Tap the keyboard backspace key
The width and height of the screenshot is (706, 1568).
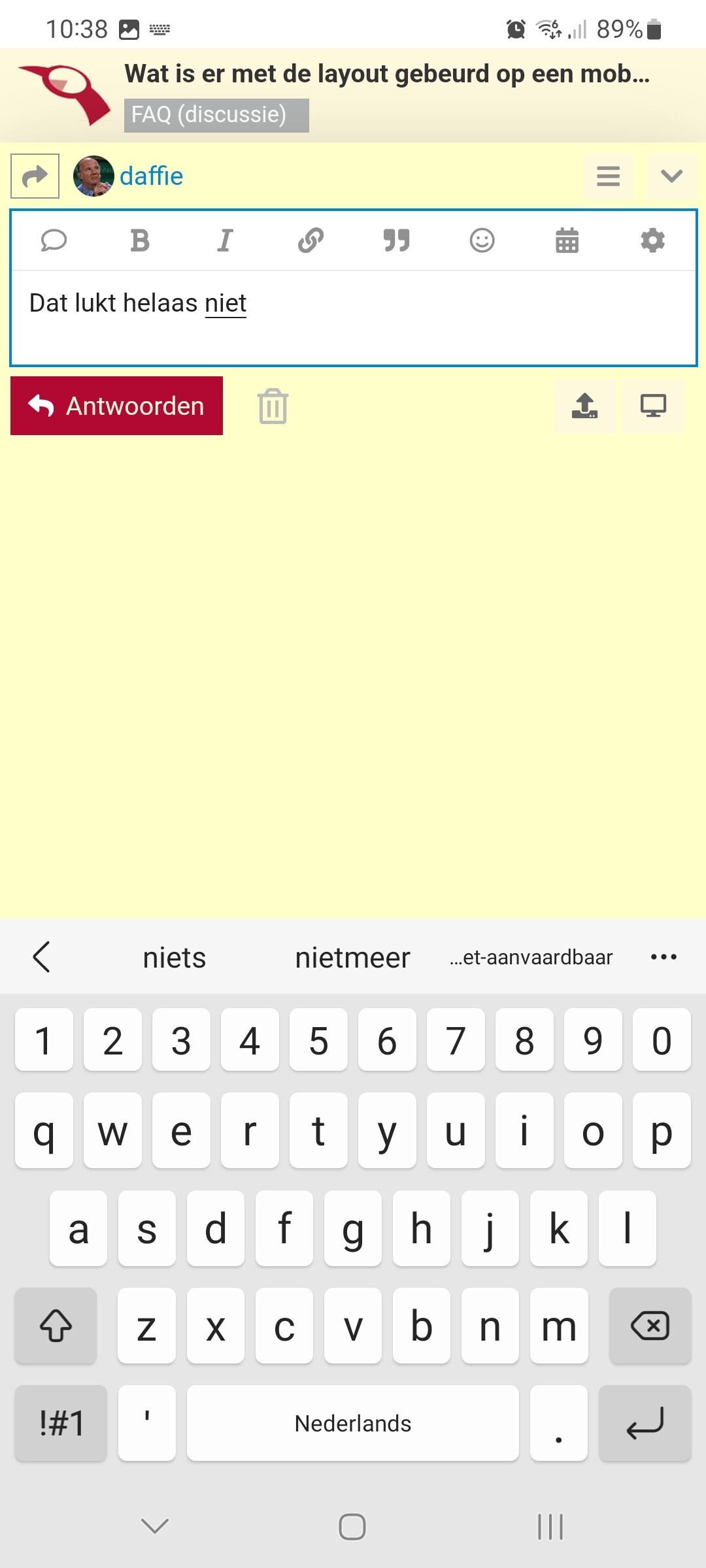coord(650,1326)
